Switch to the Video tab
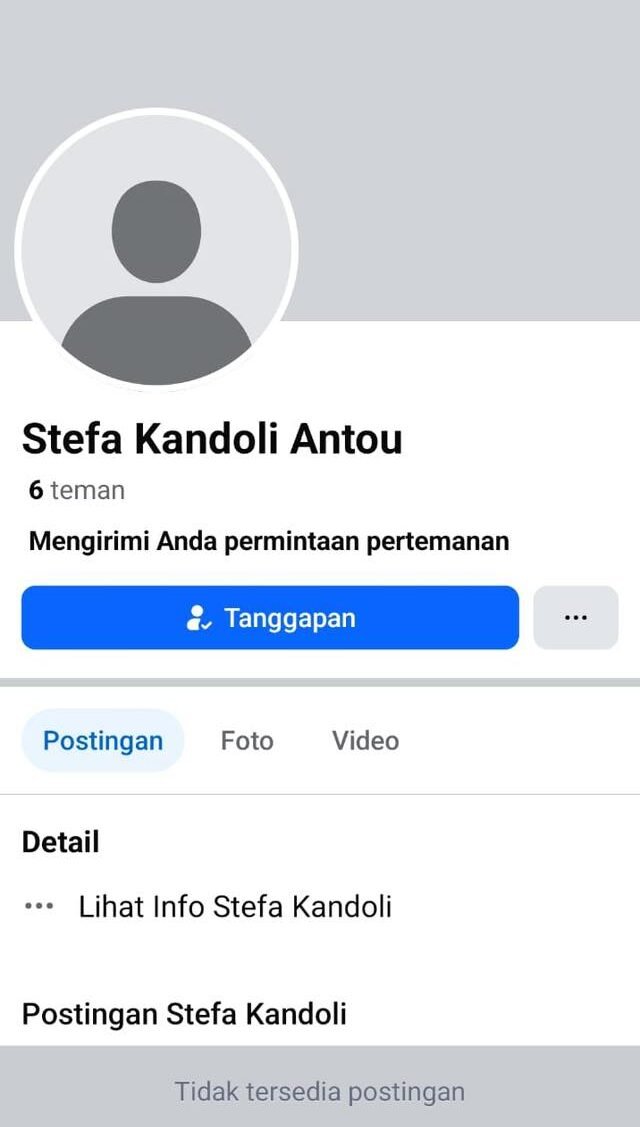This screenshot has width=640, height=1127. [365, 741]
